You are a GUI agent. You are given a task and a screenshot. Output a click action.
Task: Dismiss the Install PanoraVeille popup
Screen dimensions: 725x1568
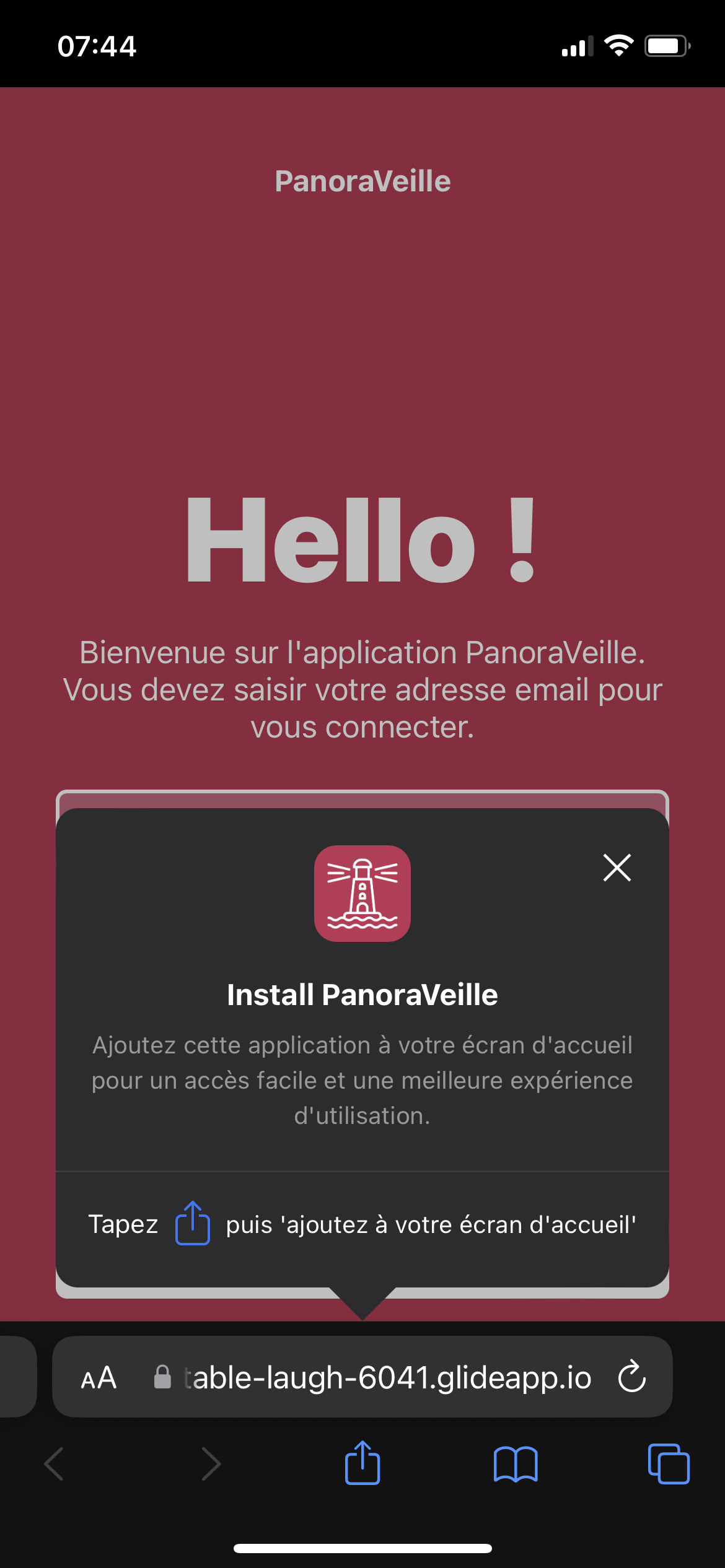click(x=617, y=868)
